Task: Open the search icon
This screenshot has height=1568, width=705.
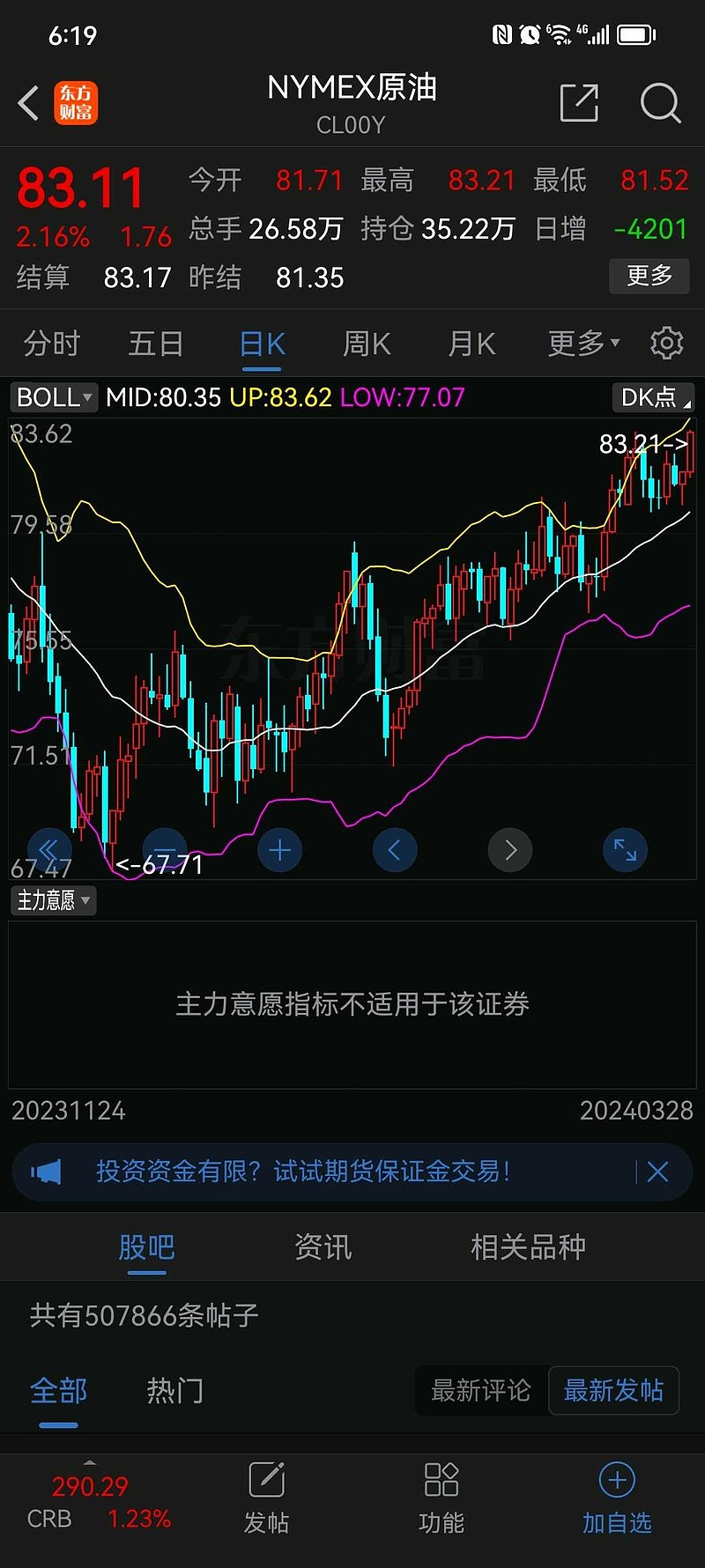Action: click(x=659, y=103)
